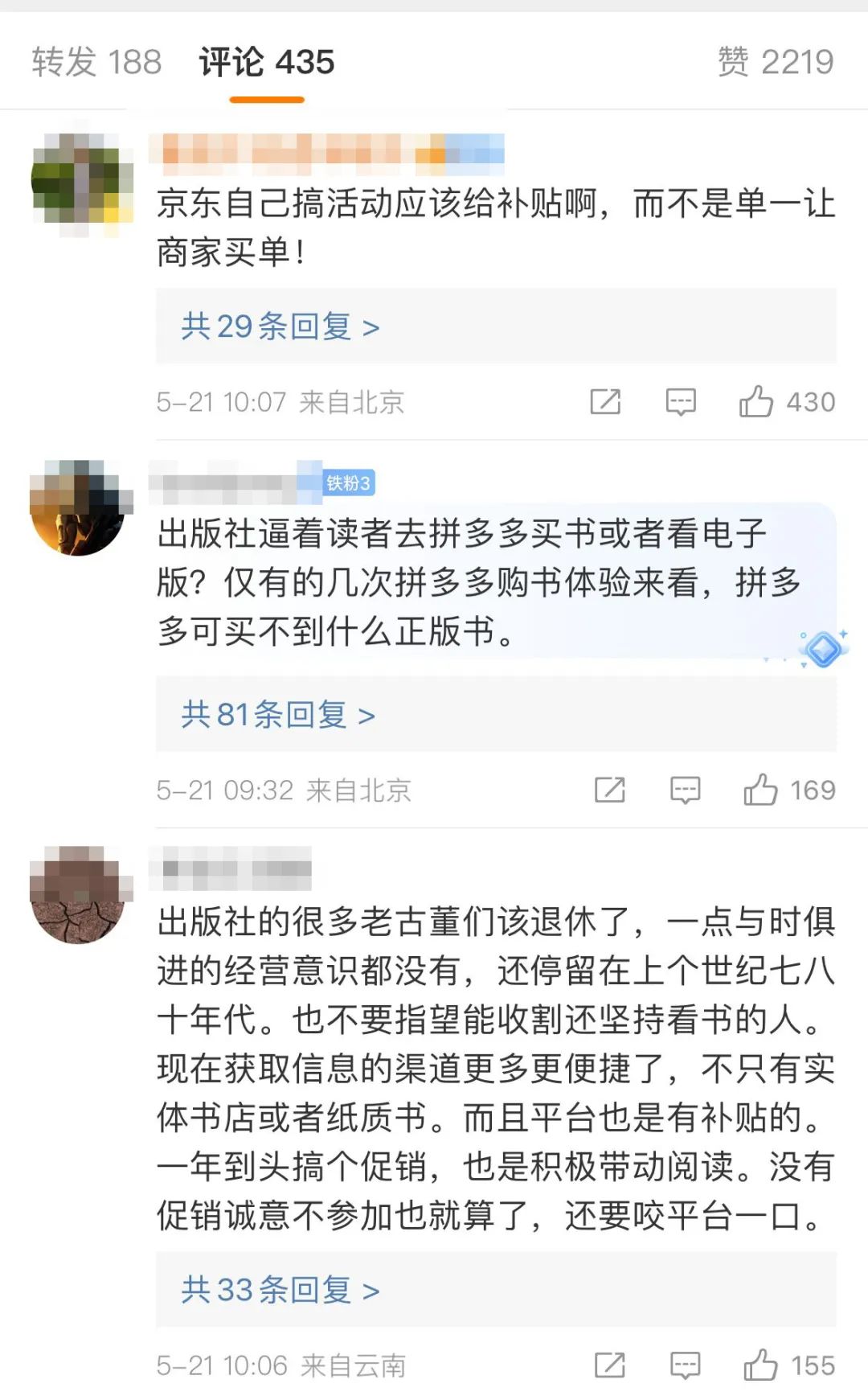Open avatar of the 云南 commenter

click(x=77, y=894)
